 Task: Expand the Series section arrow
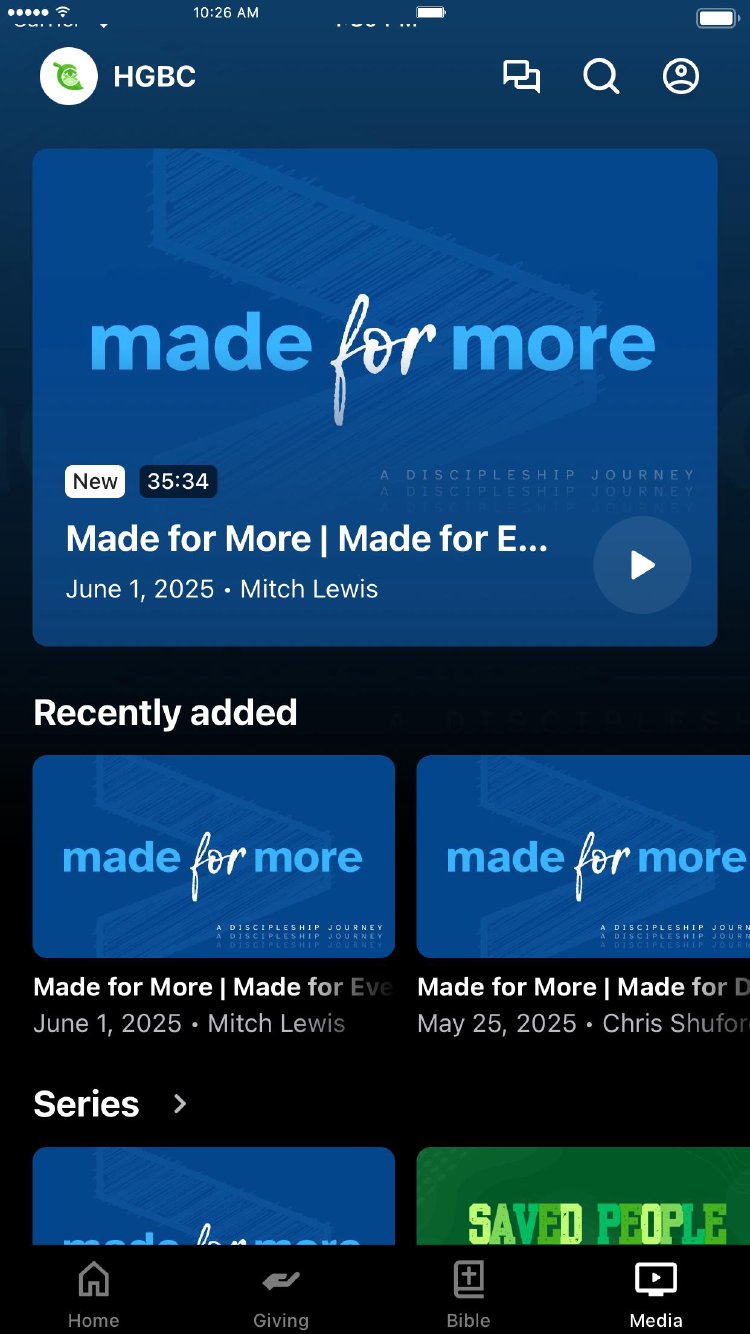click(x=180, y=1104)
